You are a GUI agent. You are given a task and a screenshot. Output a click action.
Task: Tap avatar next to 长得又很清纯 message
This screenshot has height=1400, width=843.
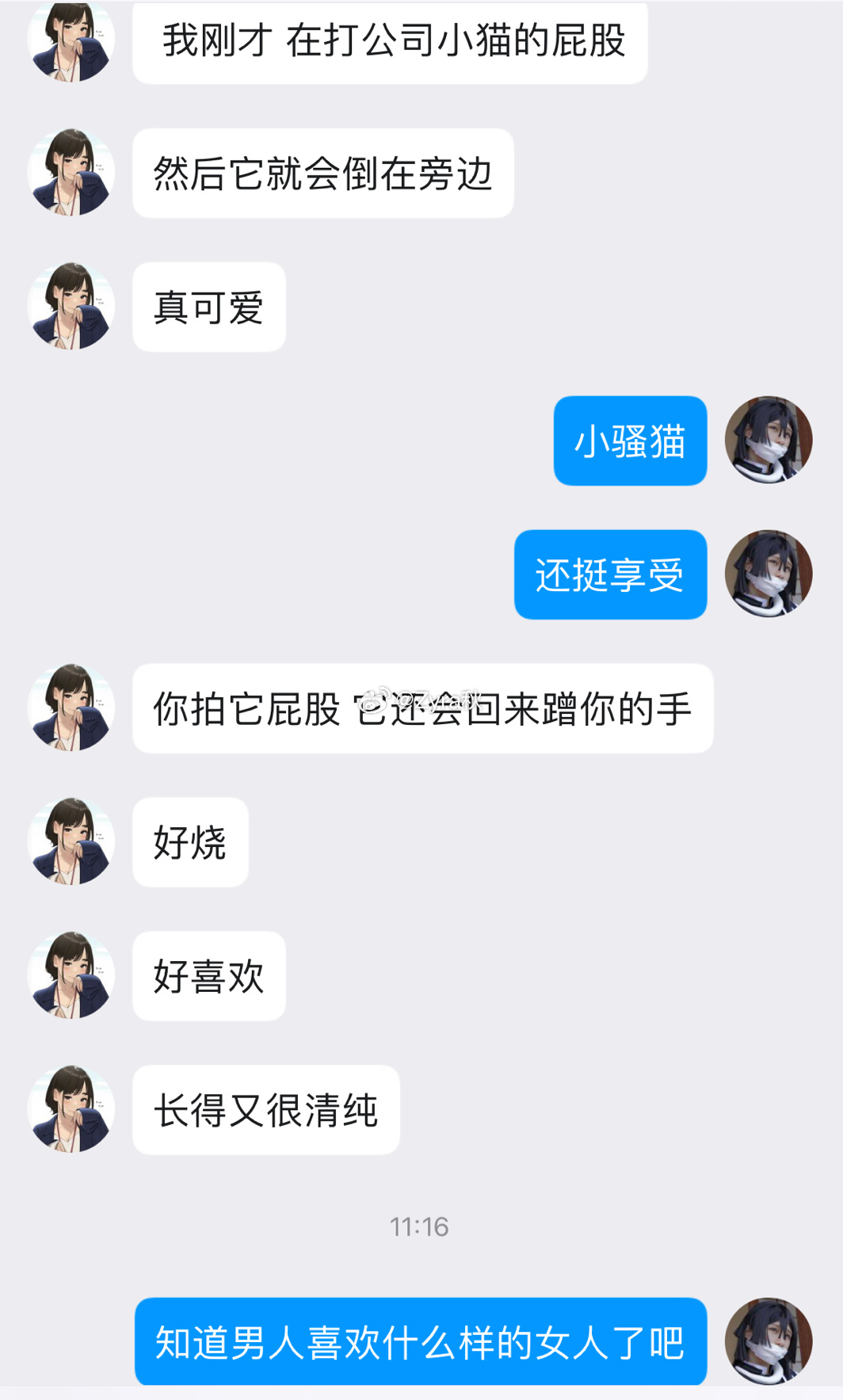pyautogui.click(x=71, y=1109)
